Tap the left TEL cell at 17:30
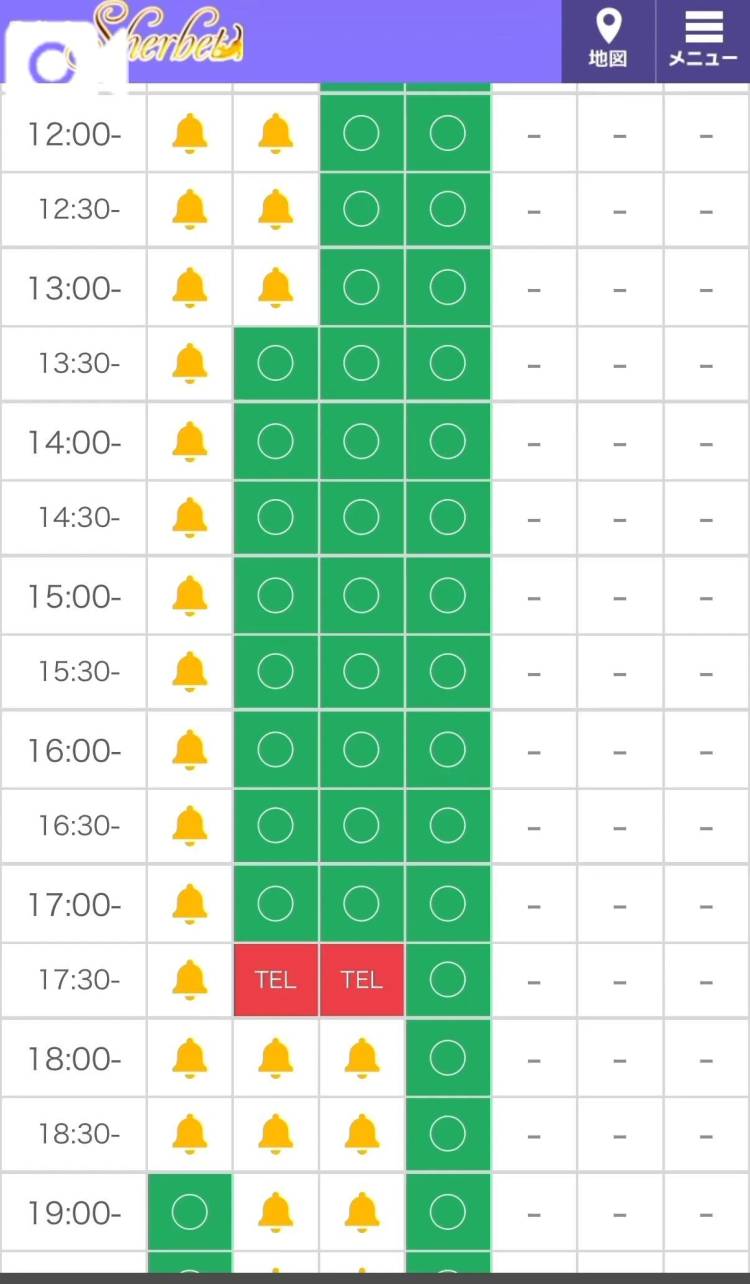750x1284 pixels. [x=275, y=980]
